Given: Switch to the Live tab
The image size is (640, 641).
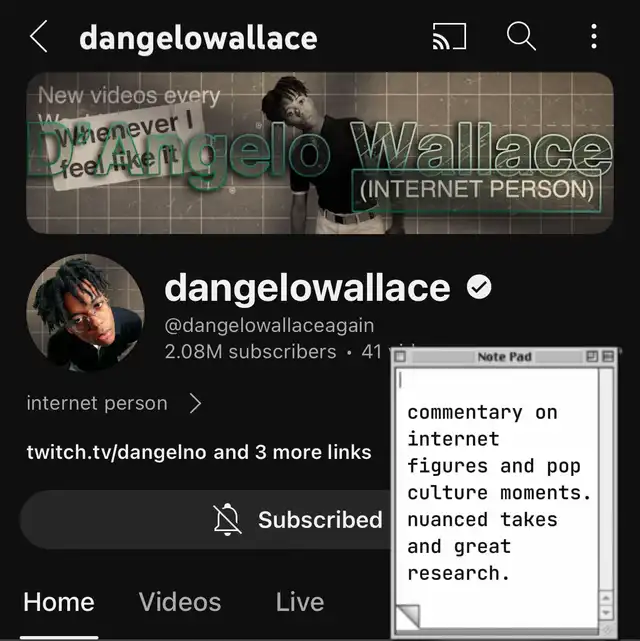Looking at the screenshot, I should 300,602.
